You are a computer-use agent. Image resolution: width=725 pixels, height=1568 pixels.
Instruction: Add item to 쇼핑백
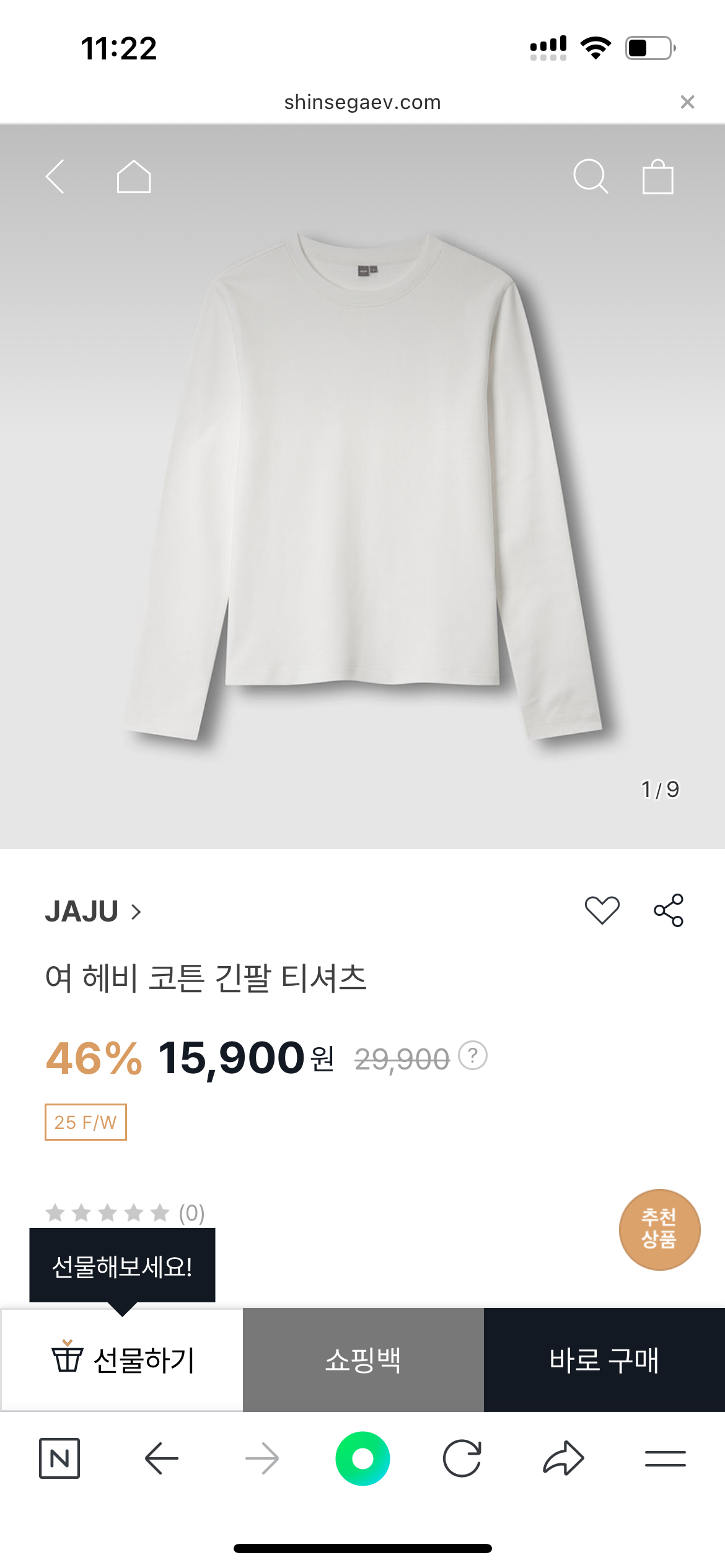363,1360
